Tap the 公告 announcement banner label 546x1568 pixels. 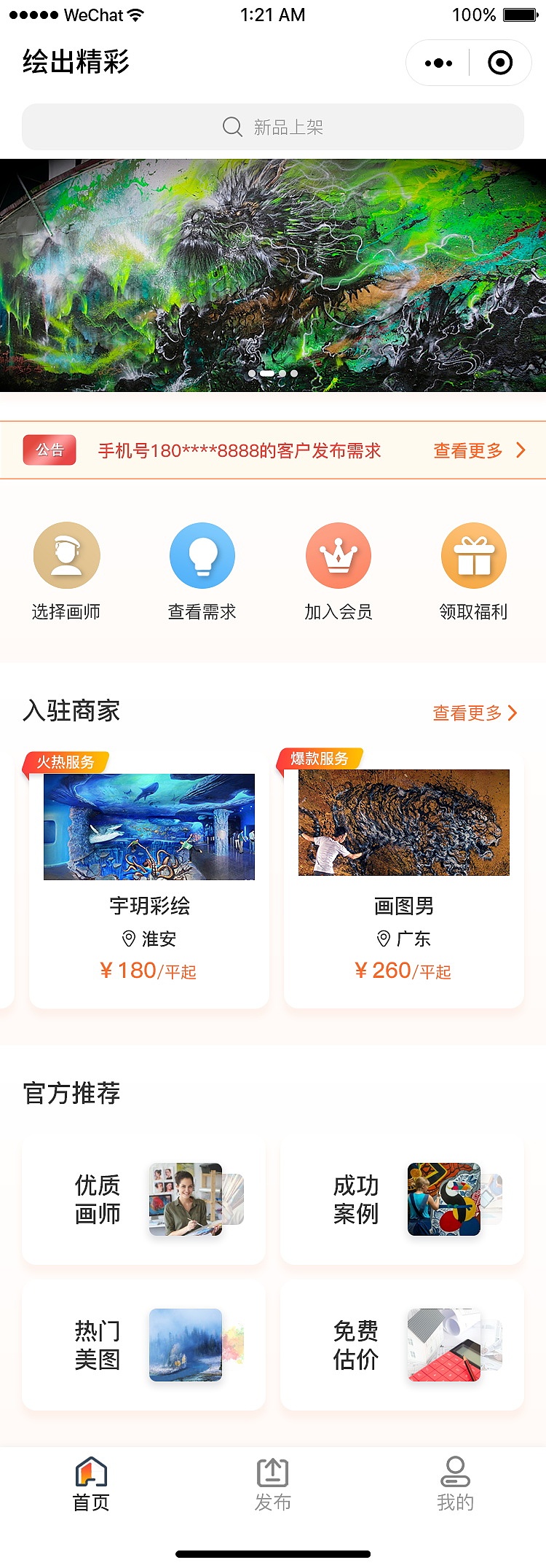click(50, 450)
